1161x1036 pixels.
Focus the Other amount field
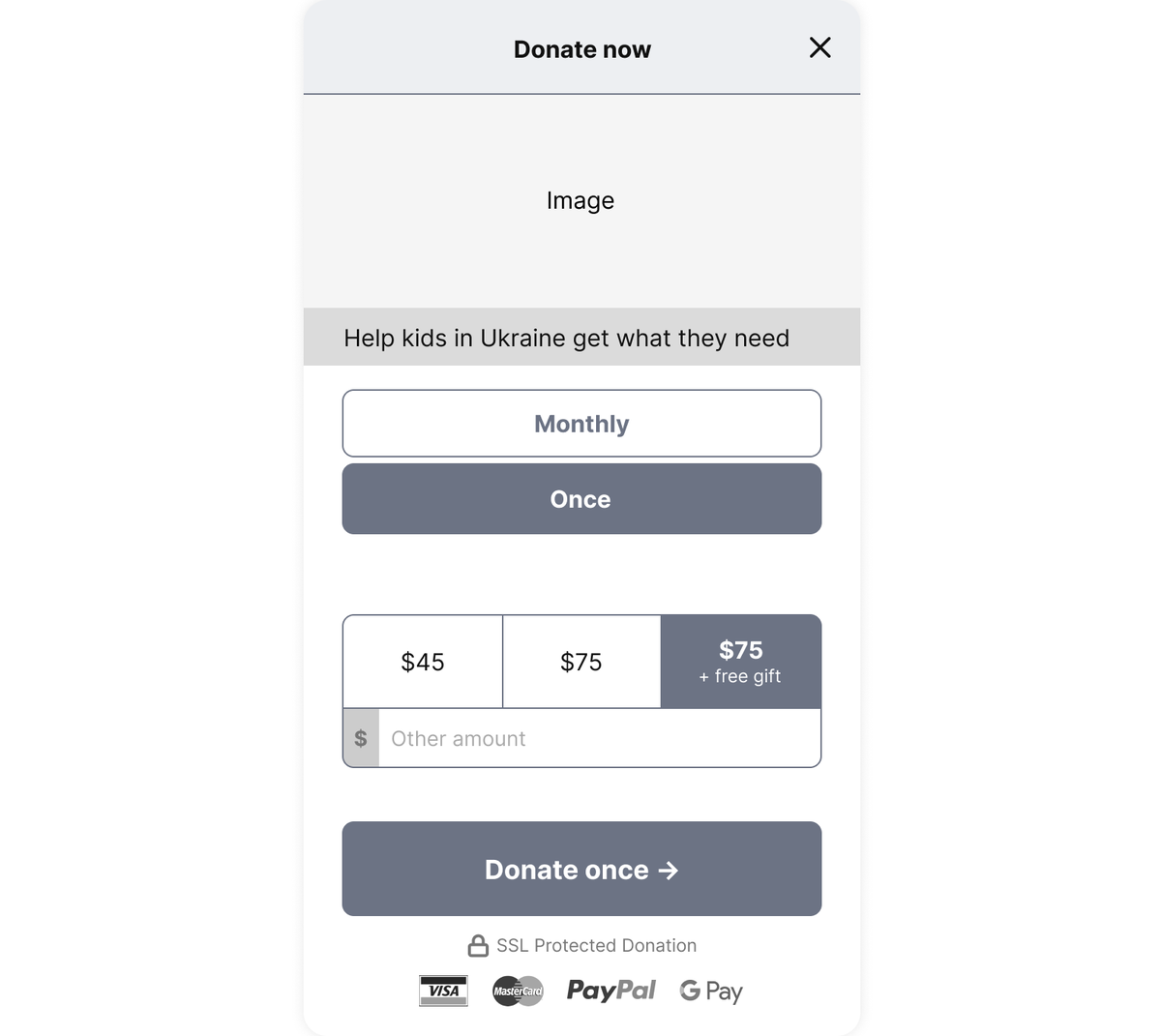(598, 739)
